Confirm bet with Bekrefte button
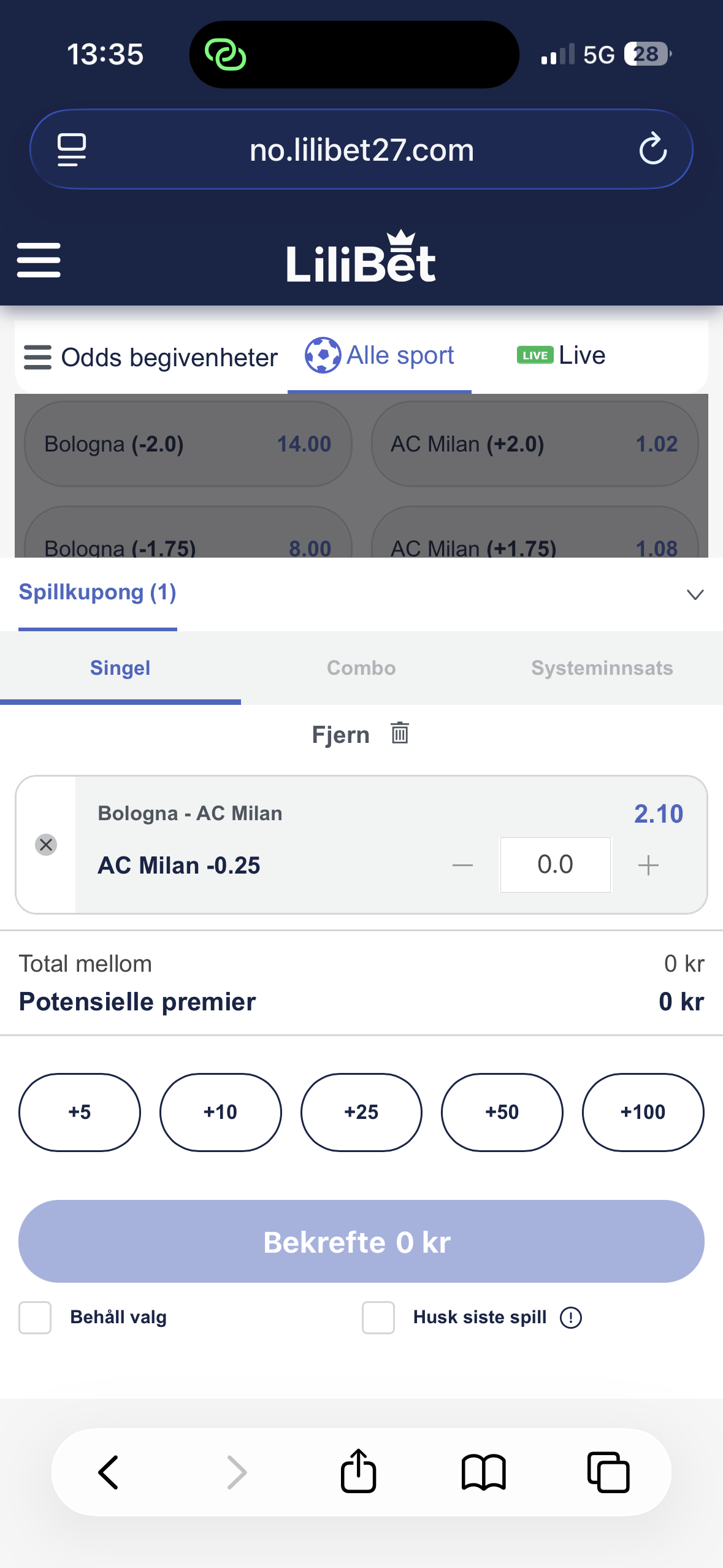 tap(361, 1242)
